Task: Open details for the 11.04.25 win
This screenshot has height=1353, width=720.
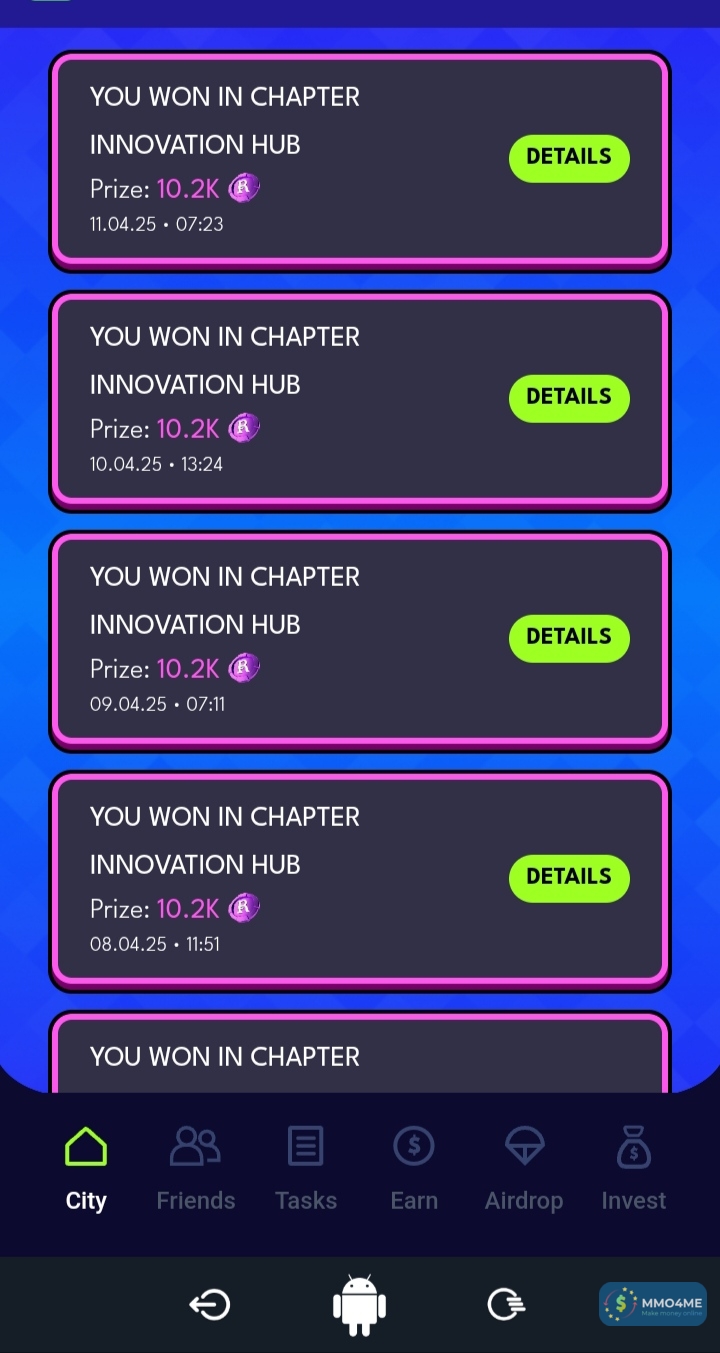Action: [x=569, y=157]
